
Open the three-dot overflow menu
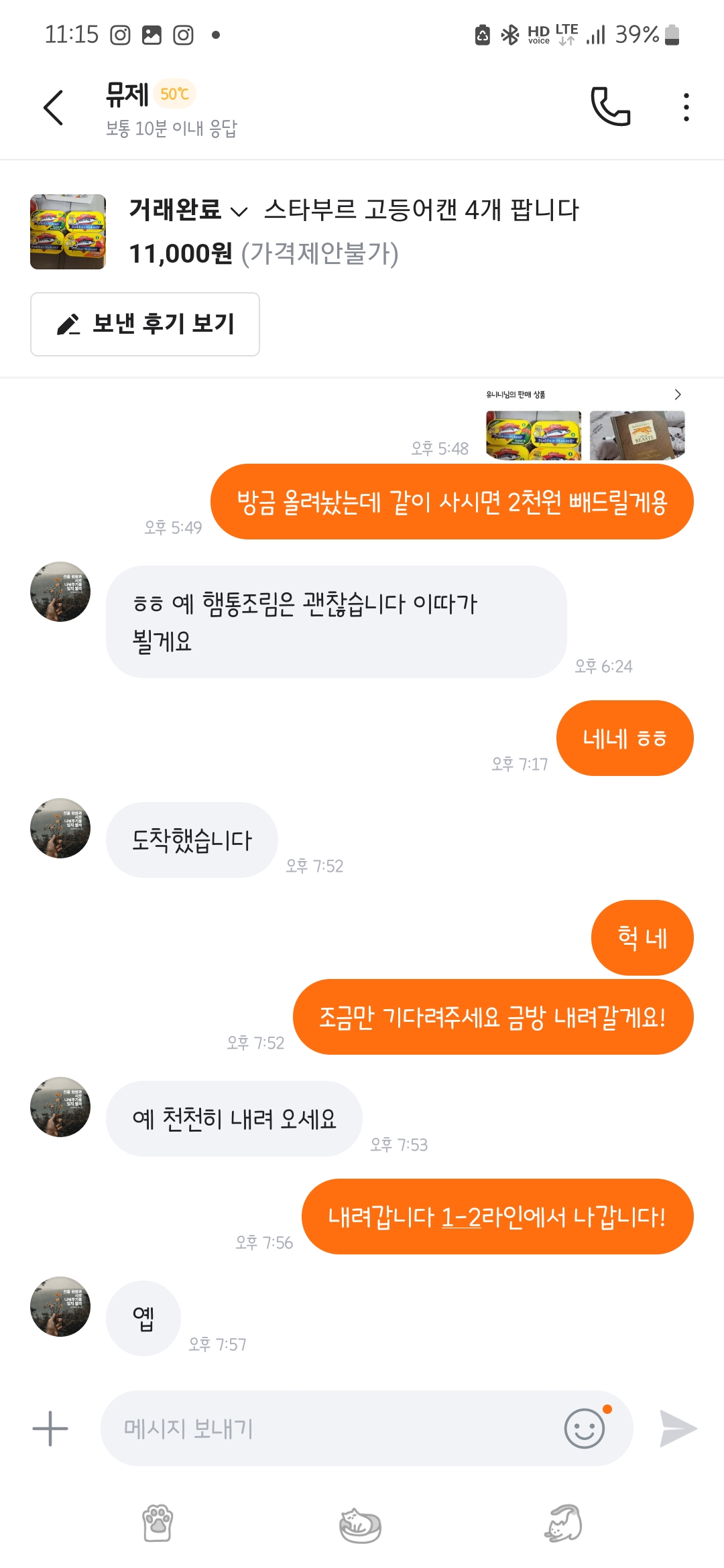[686, 107]
